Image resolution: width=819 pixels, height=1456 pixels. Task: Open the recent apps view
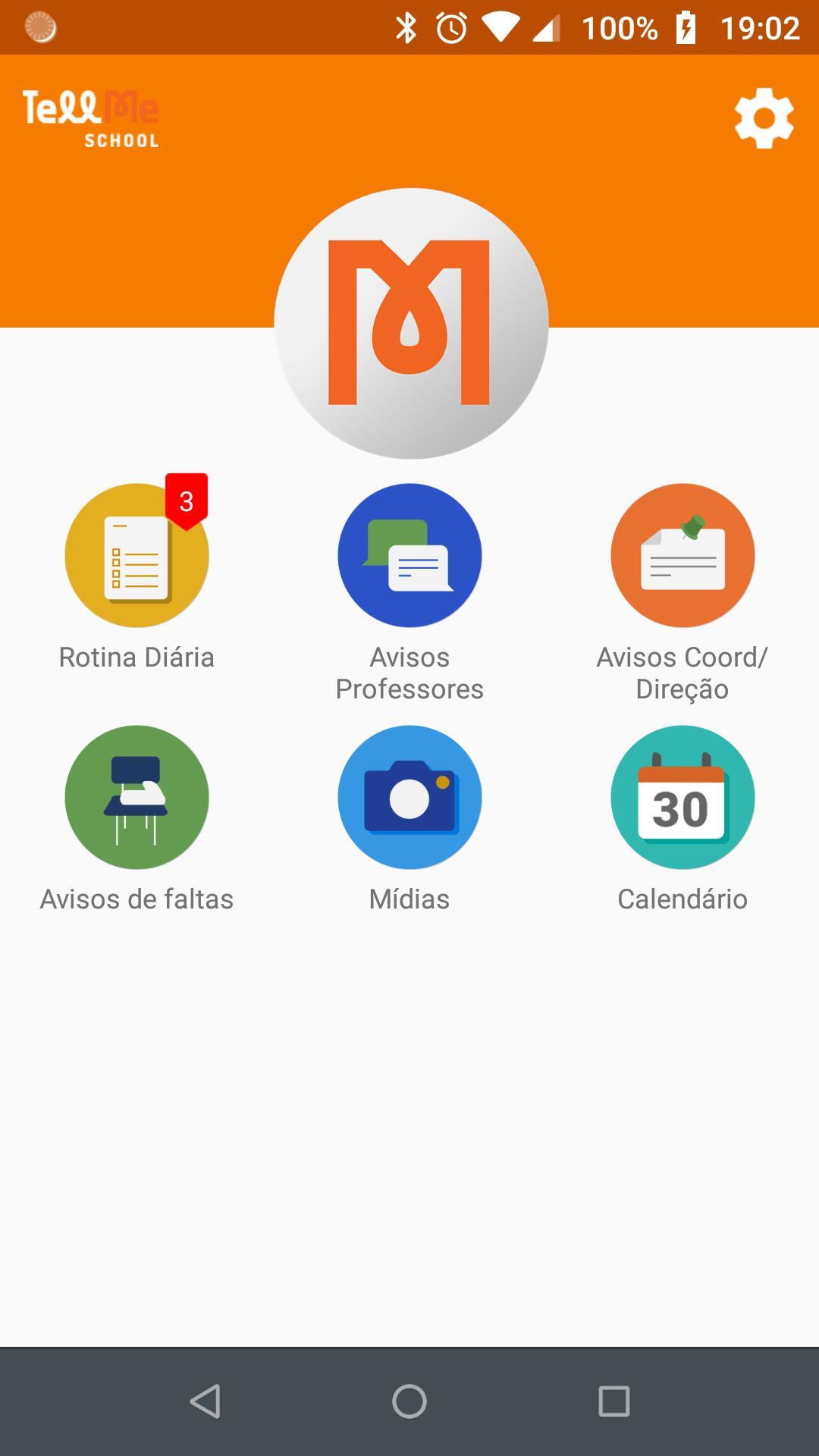[614, 1401]
